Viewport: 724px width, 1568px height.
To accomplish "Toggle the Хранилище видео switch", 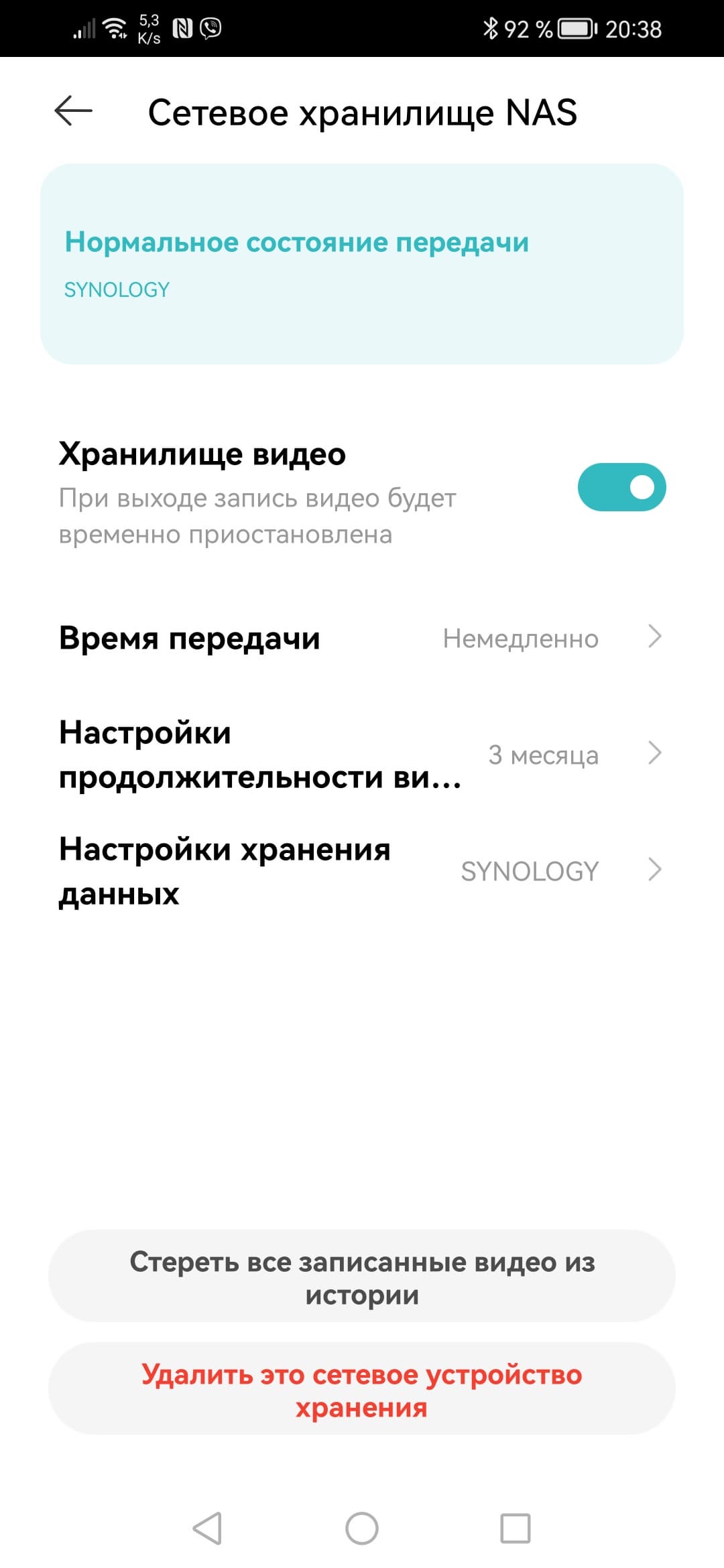I will (x=621, y=487).
